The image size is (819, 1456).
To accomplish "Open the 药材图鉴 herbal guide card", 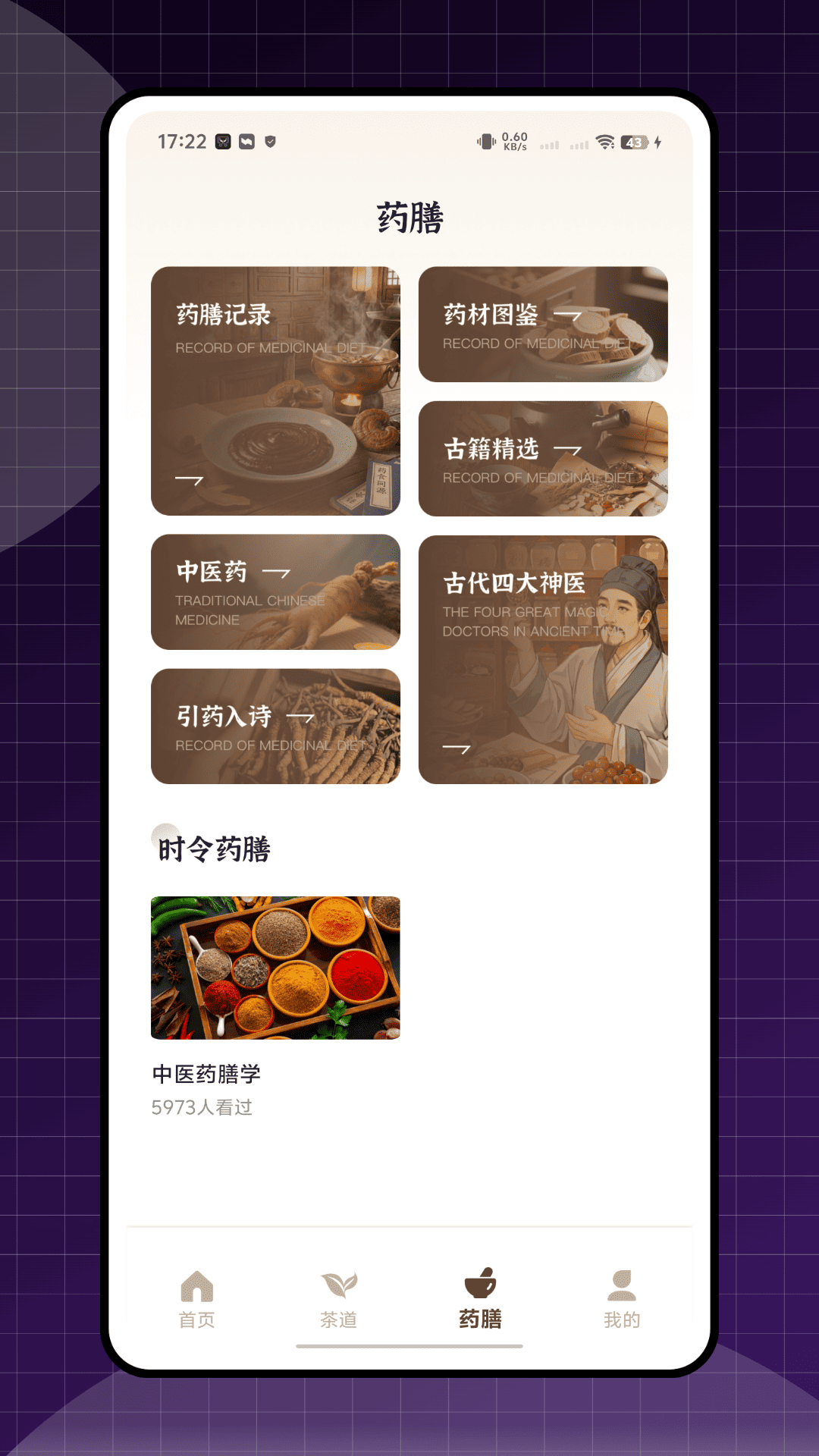I will [543, 325].
